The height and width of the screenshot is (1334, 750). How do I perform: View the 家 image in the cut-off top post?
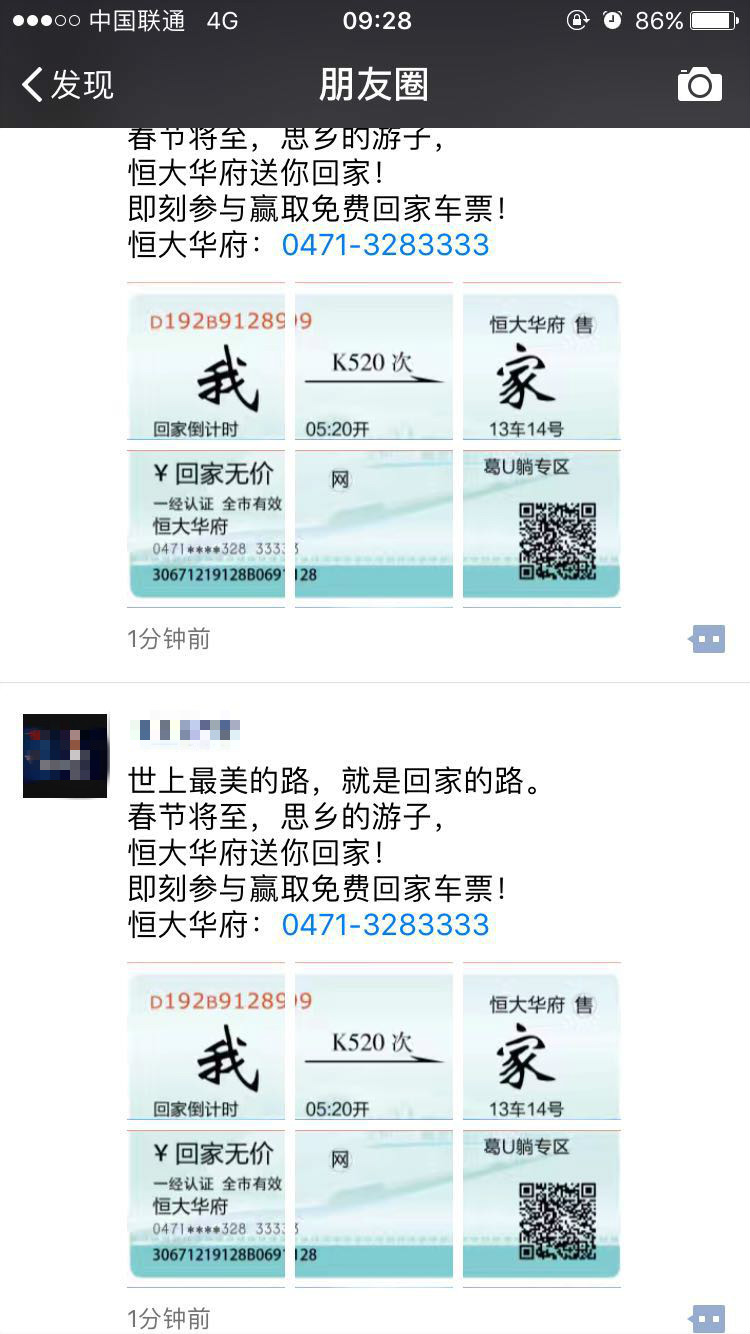pyautogui.click(x=541, y=362)
